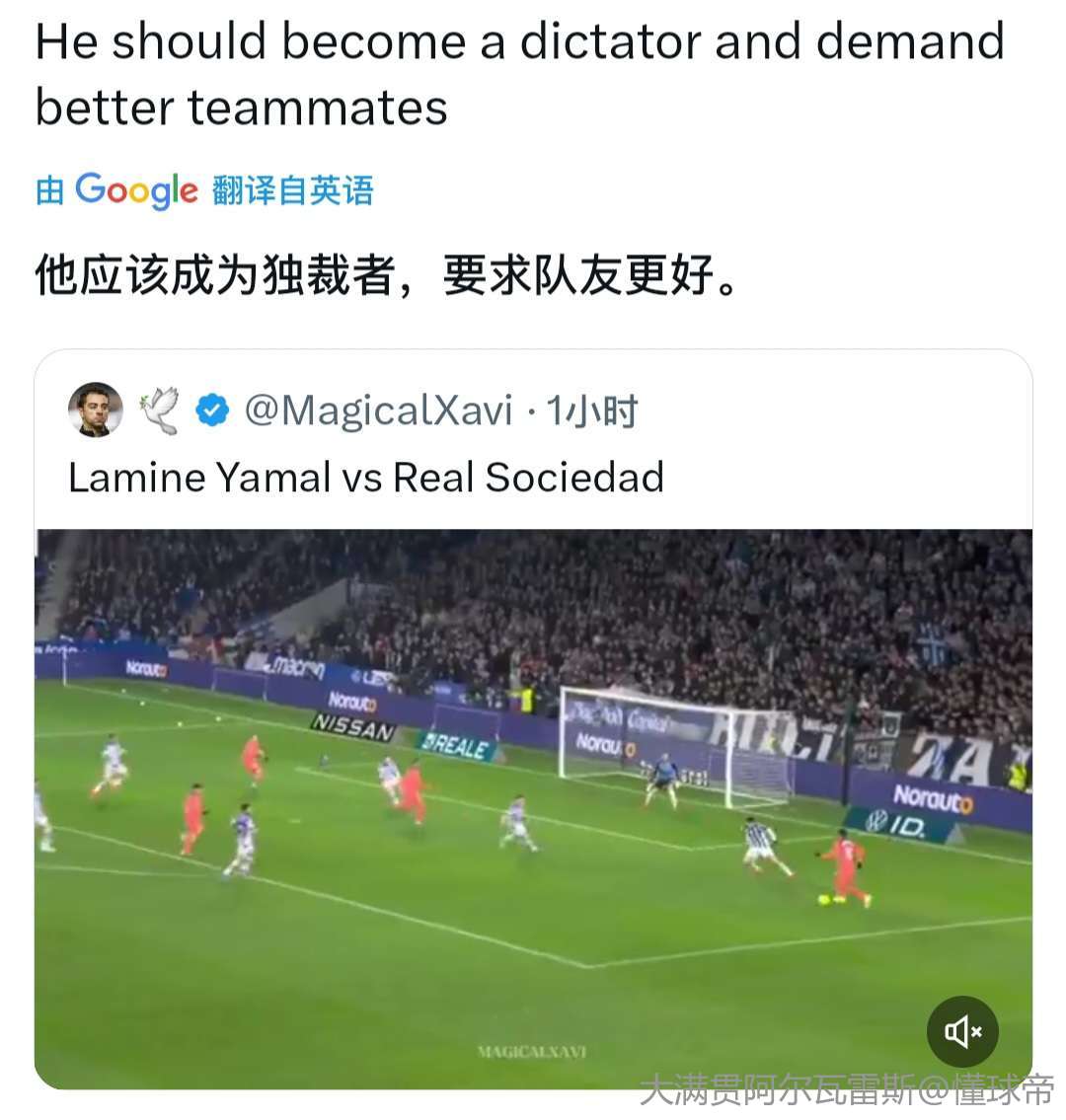Viewport: 1066px width, 1120px height.
Task: Unmute the video in the quoted post
Action: (962, 1031)
